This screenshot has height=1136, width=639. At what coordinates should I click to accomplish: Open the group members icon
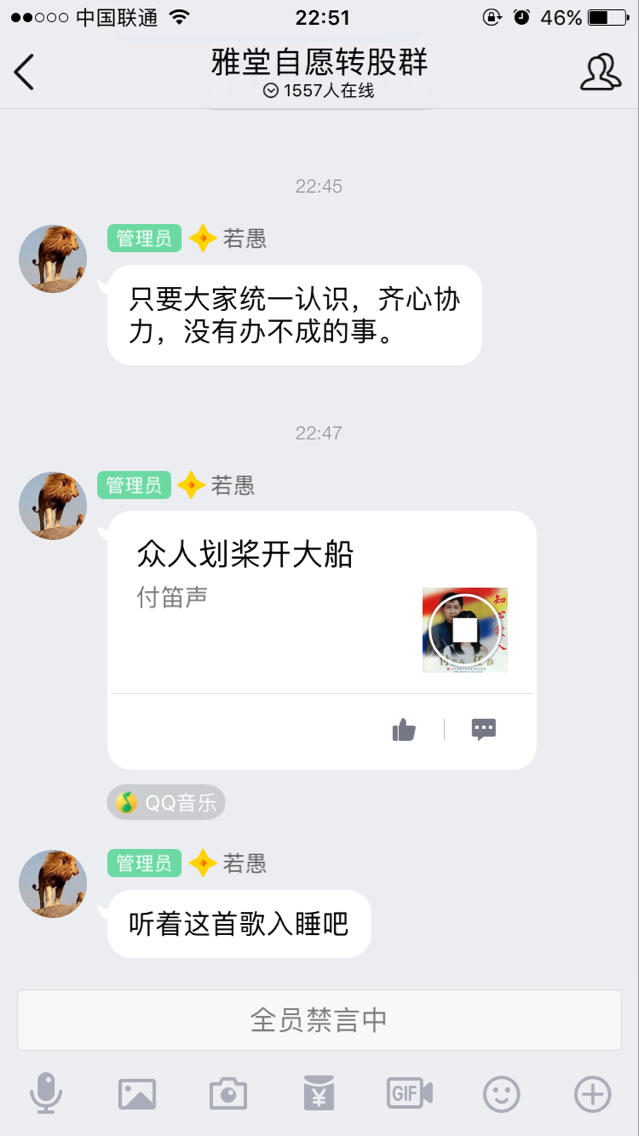(x=600, y=72)
